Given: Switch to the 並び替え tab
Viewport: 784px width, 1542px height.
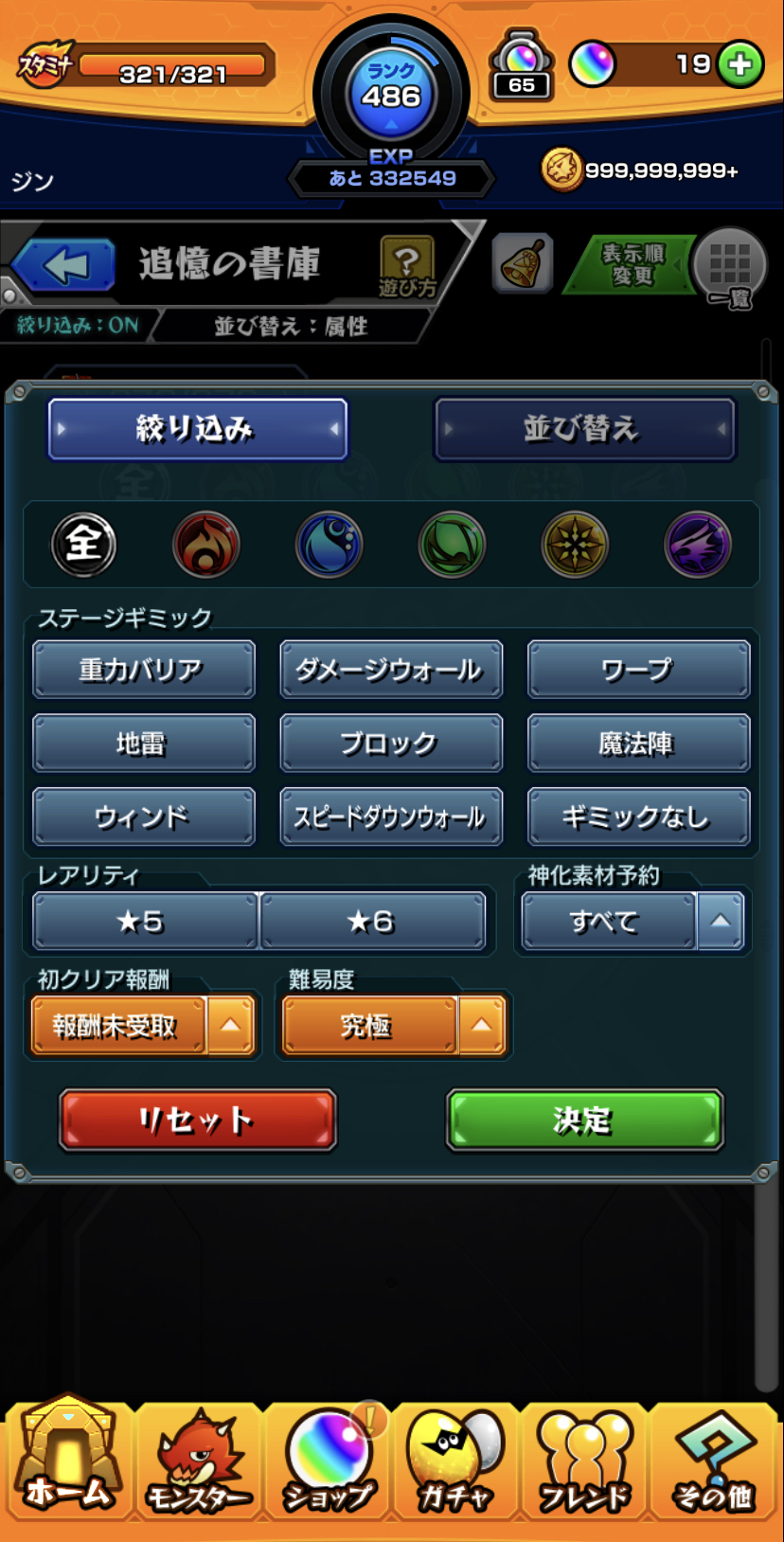Looking at the screenshot, I should tap(584, 429).
